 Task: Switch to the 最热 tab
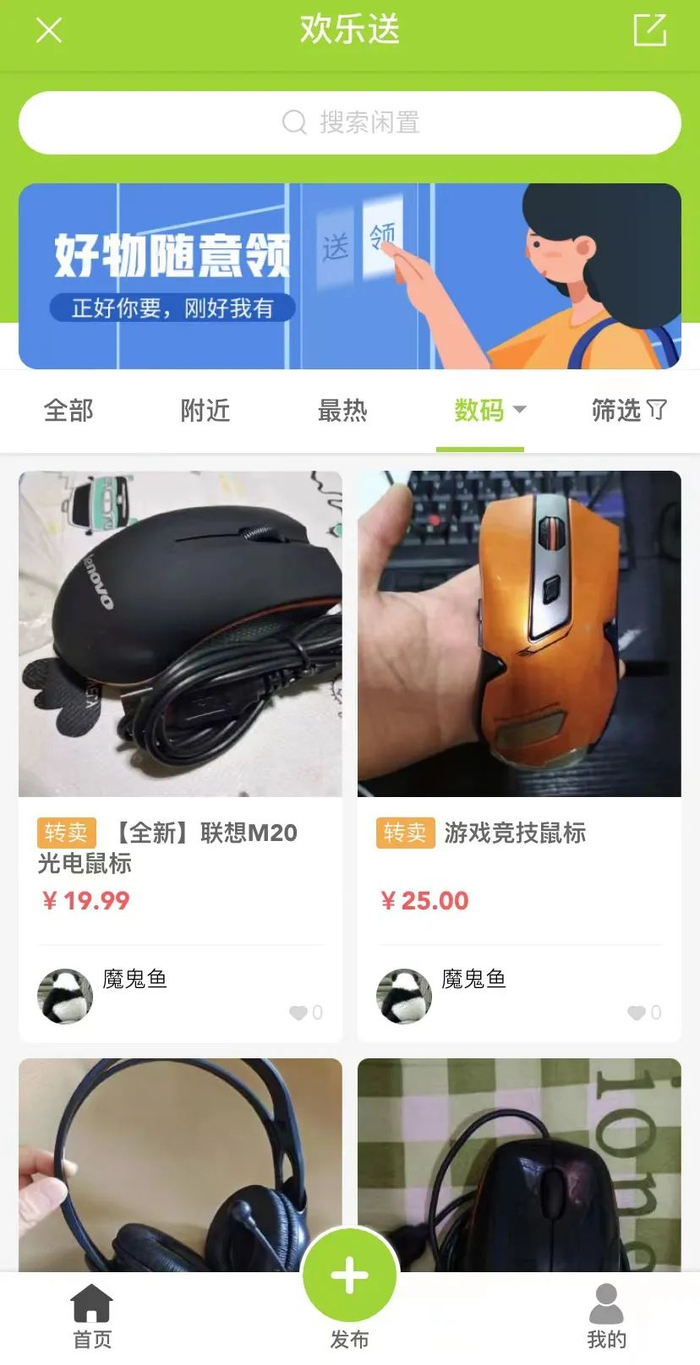point(342,410)
